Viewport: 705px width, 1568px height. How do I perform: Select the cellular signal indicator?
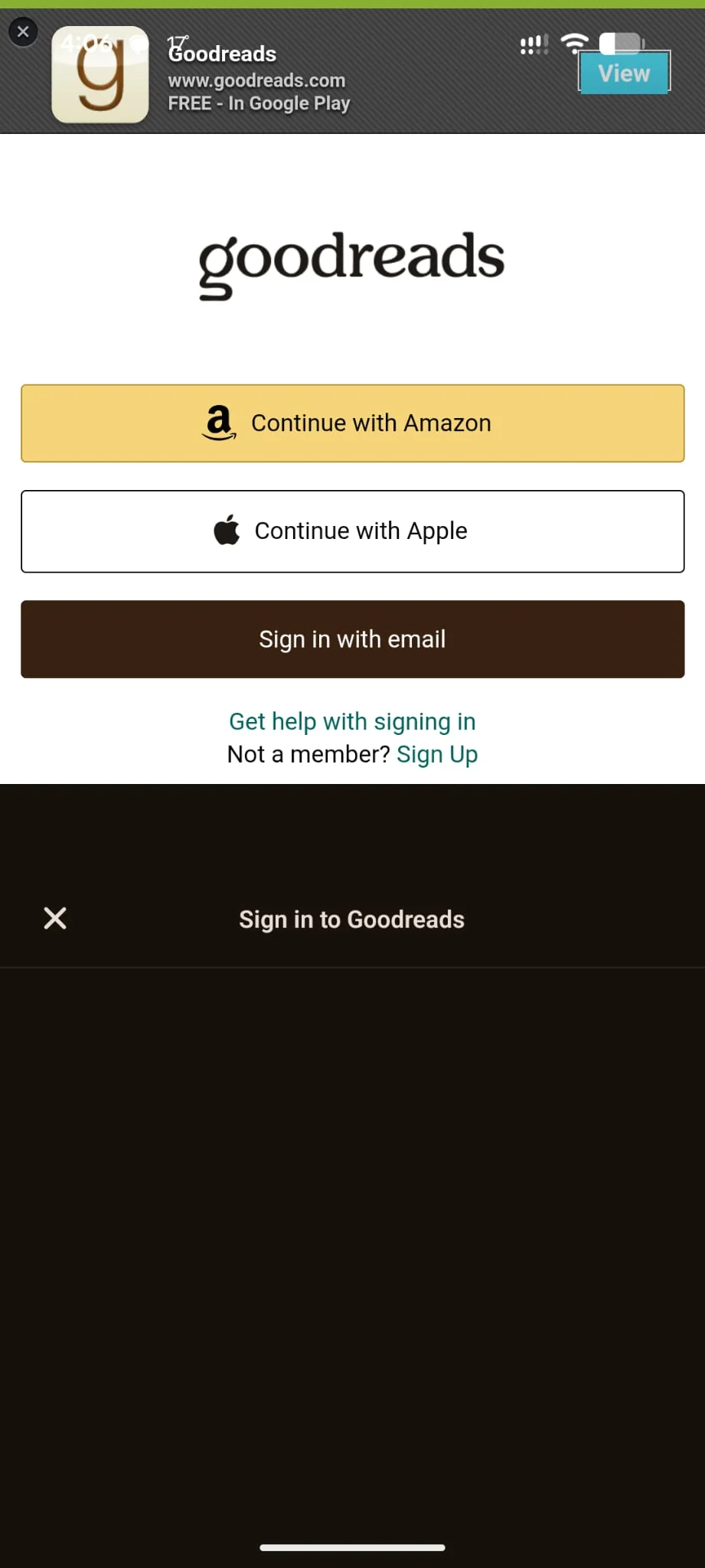534,44
